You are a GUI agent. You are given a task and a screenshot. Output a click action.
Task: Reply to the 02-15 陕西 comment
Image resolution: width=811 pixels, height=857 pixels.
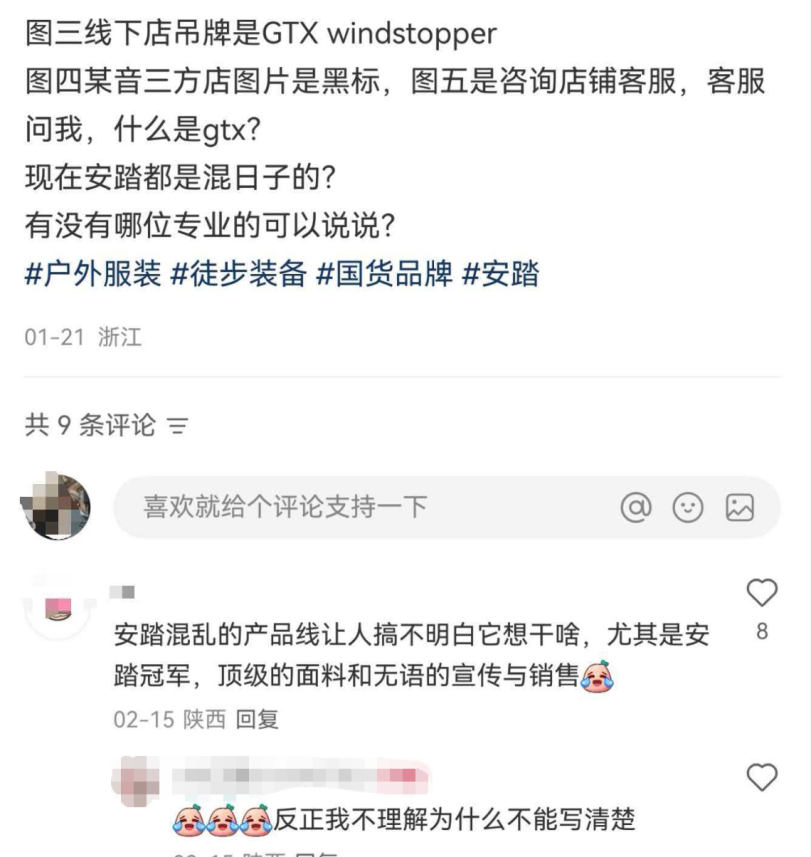(257, 719)
